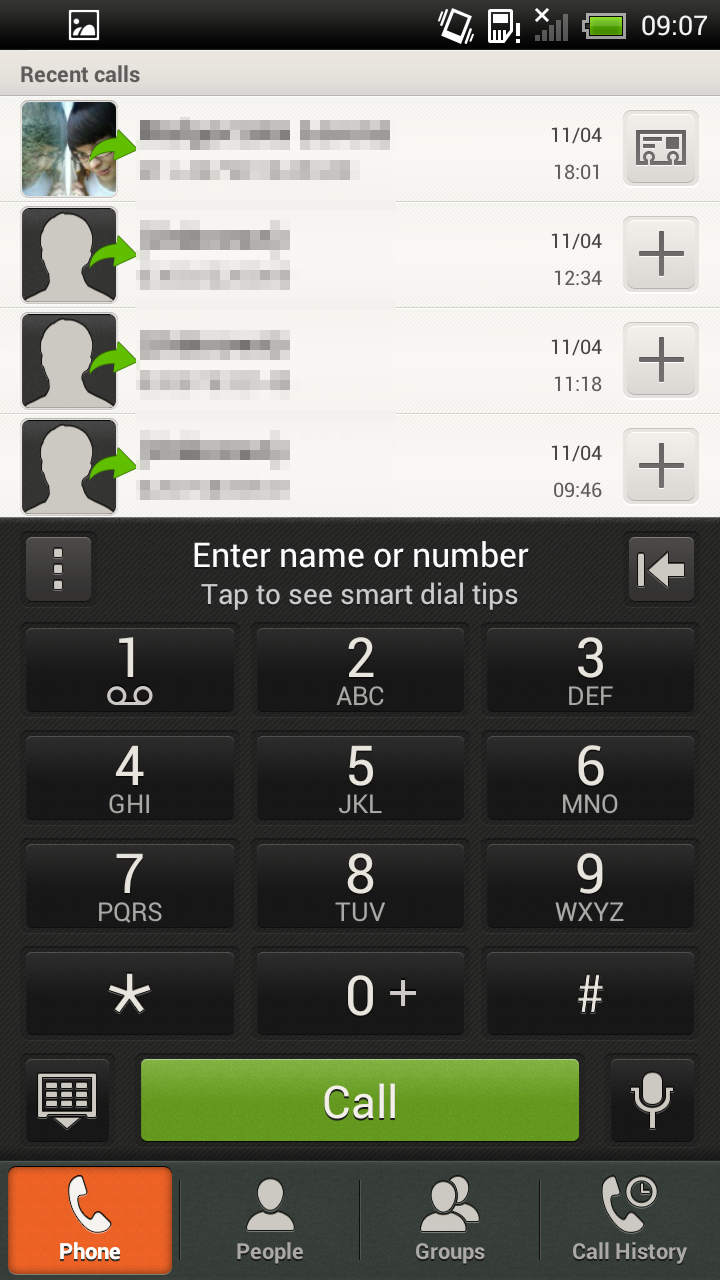Add the 09:46 call number to contacts
This screenshot has width=720, height=1280.
(x=661, y=466)
